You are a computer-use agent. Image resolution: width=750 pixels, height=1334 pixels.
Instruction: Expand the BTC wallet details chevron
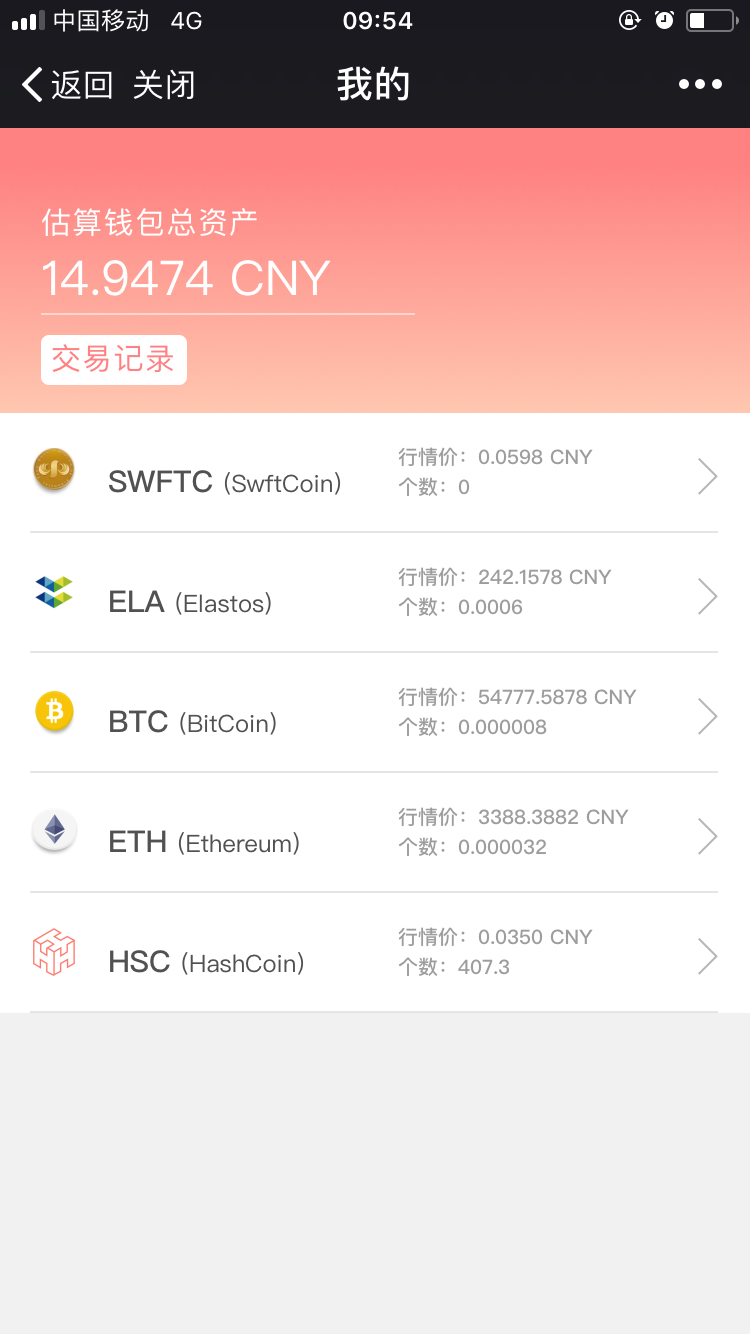click(707, 716)
